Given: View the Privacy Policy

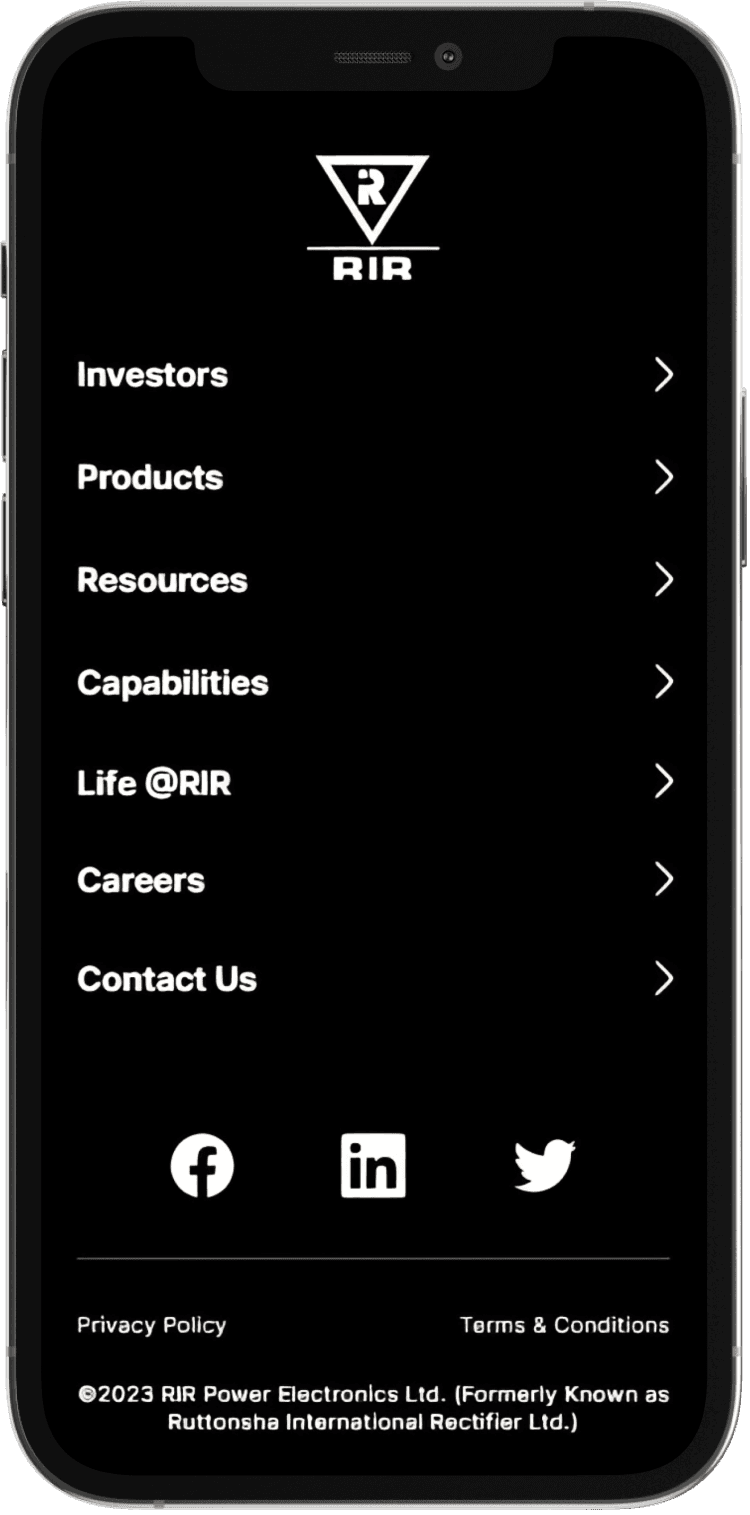Looking at the screenshot, I should click(152, 1325).
